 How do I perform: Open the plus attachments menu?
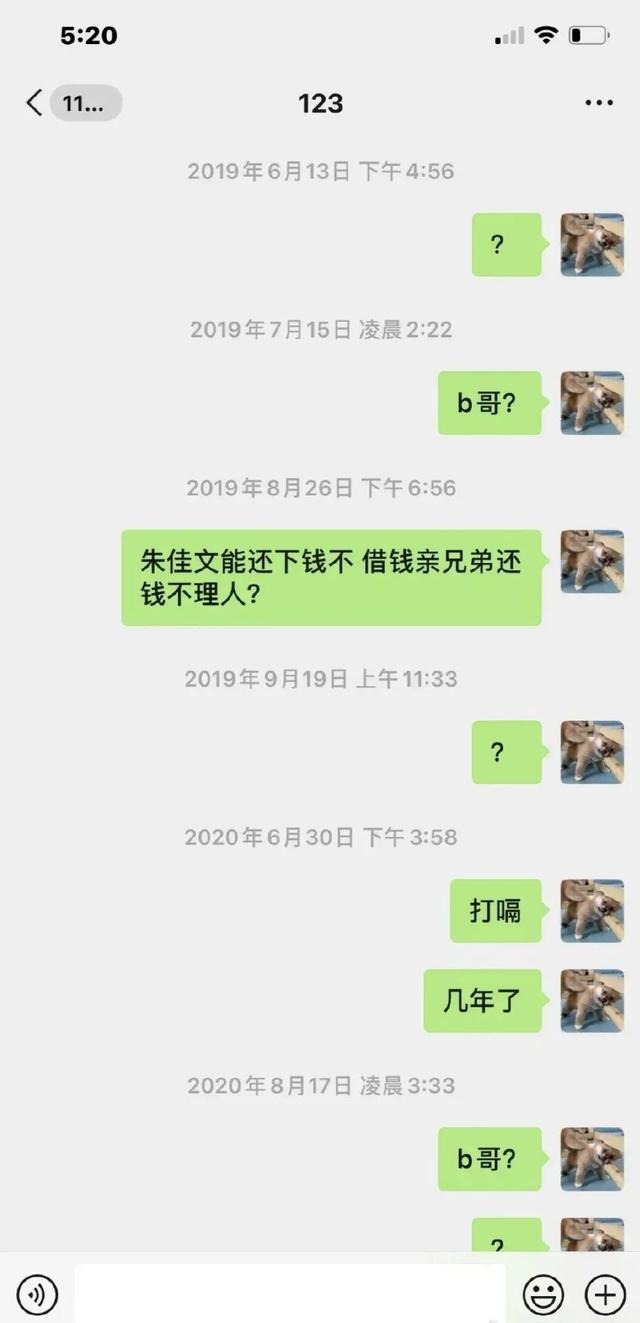point(605,1295)
